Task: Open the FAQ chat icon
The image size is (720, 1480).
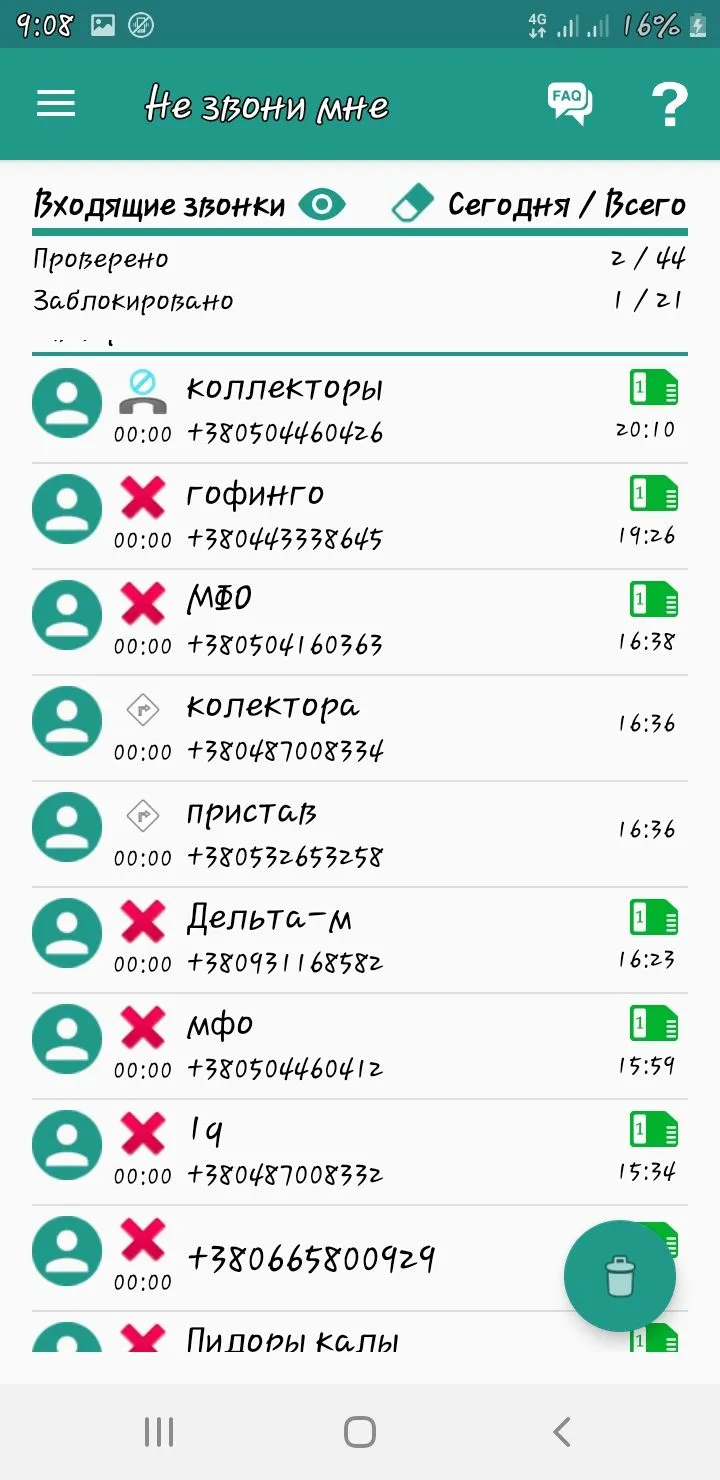Action: tap(569, 103)
